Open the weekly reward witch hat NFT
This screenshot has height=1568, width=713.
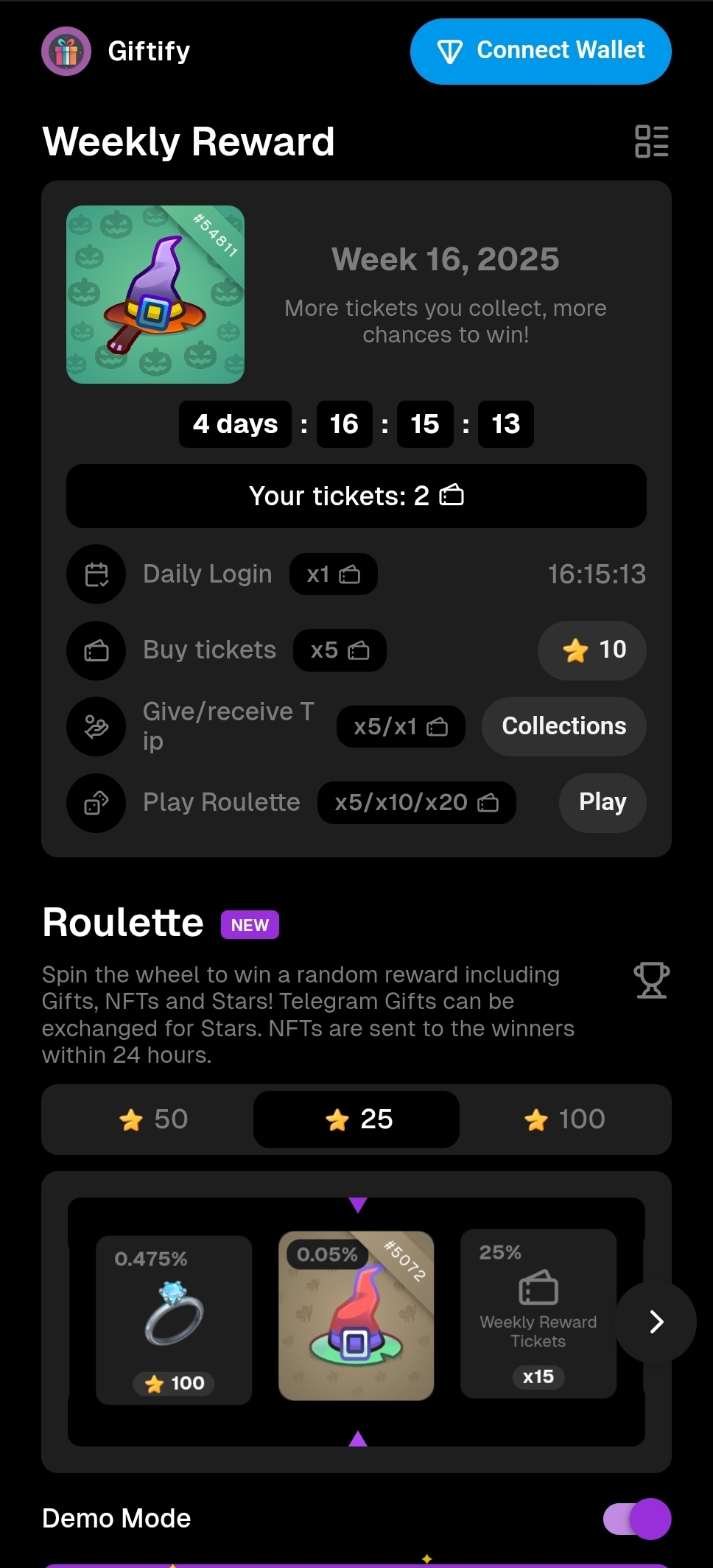(155, 295)
